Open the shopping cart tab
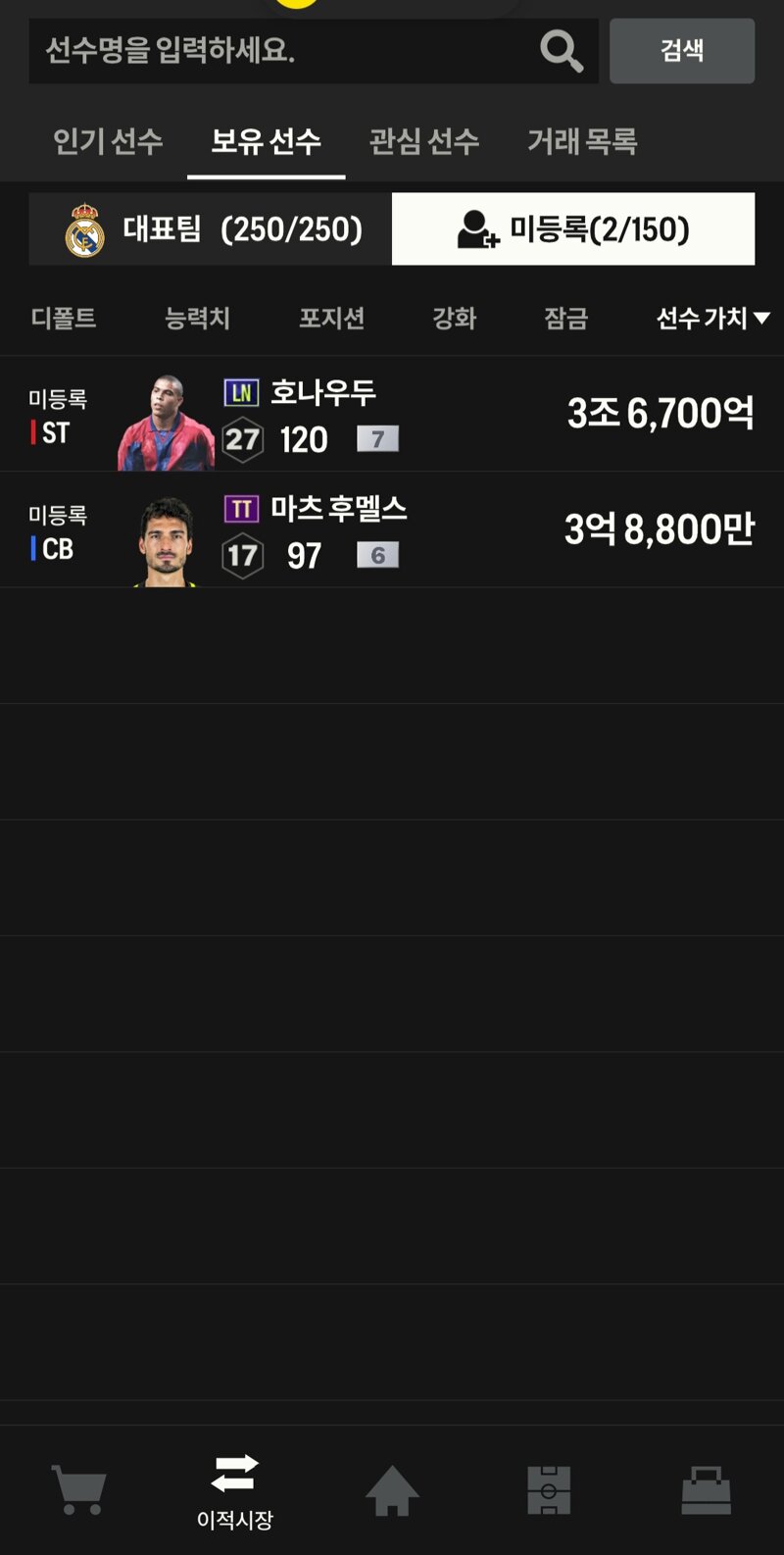The width and height of the screenshot is (784, 1555). 78,1491
